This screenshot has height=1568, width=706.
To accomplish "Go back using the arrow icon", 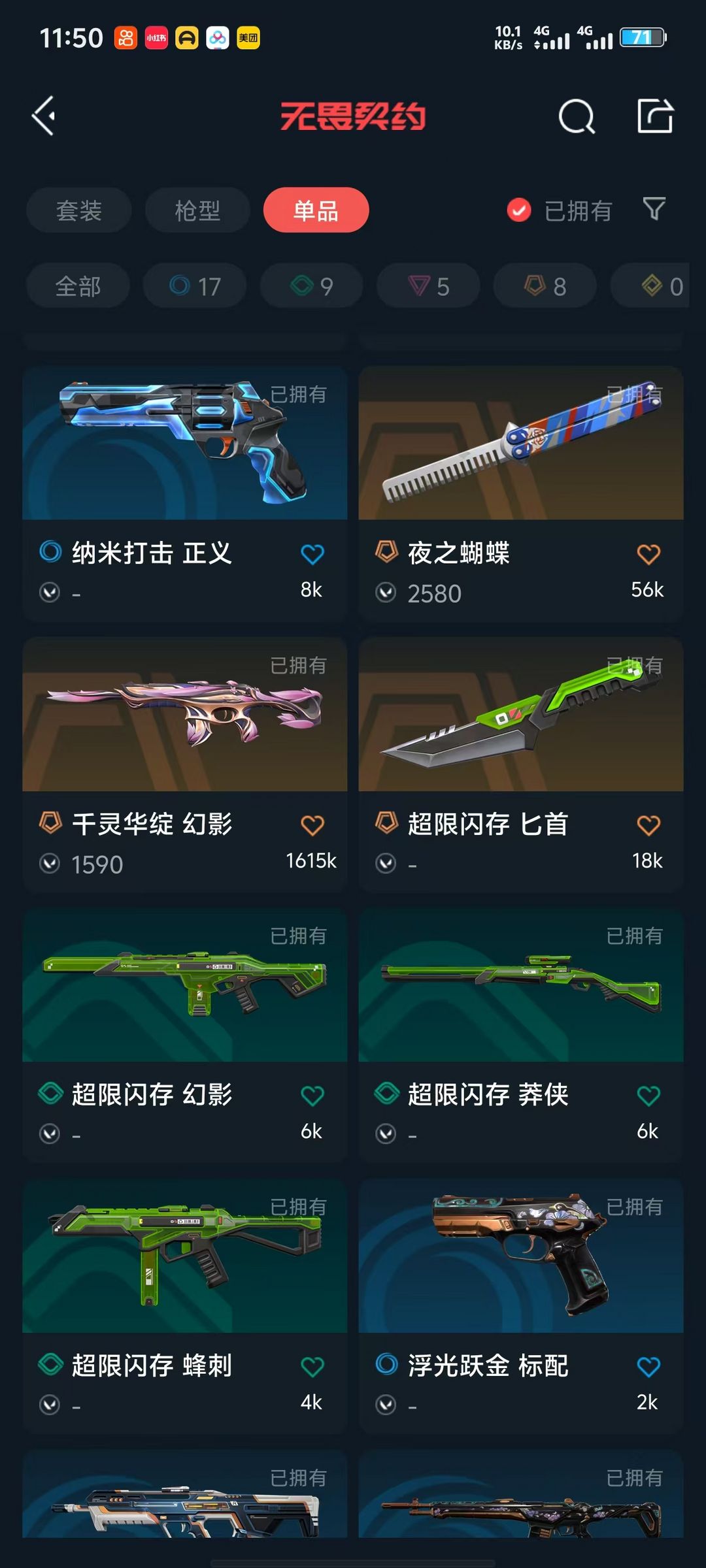I will point(44,116).
